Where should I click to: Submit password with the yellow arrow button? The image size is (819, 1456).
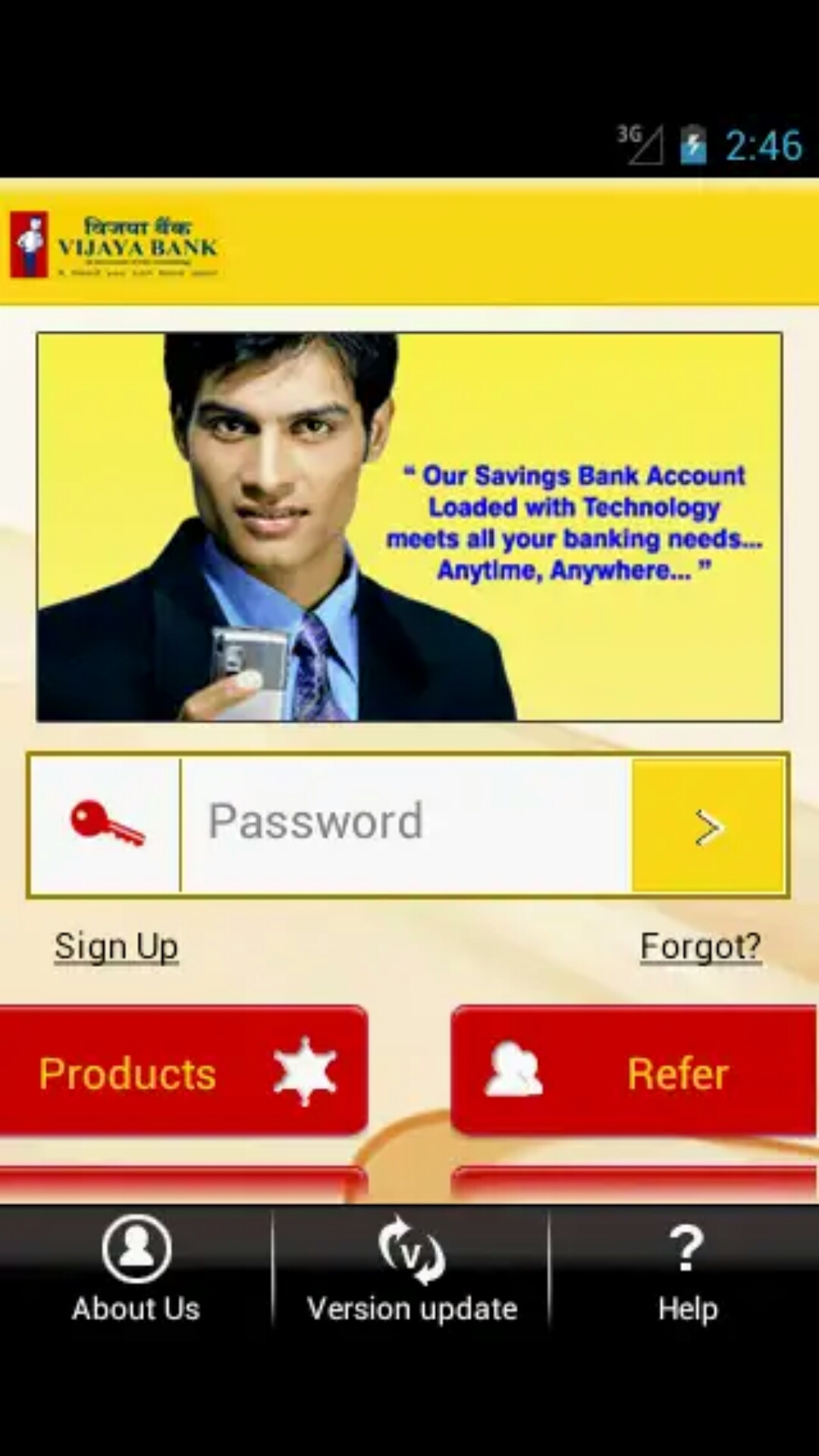coord(708,826)
